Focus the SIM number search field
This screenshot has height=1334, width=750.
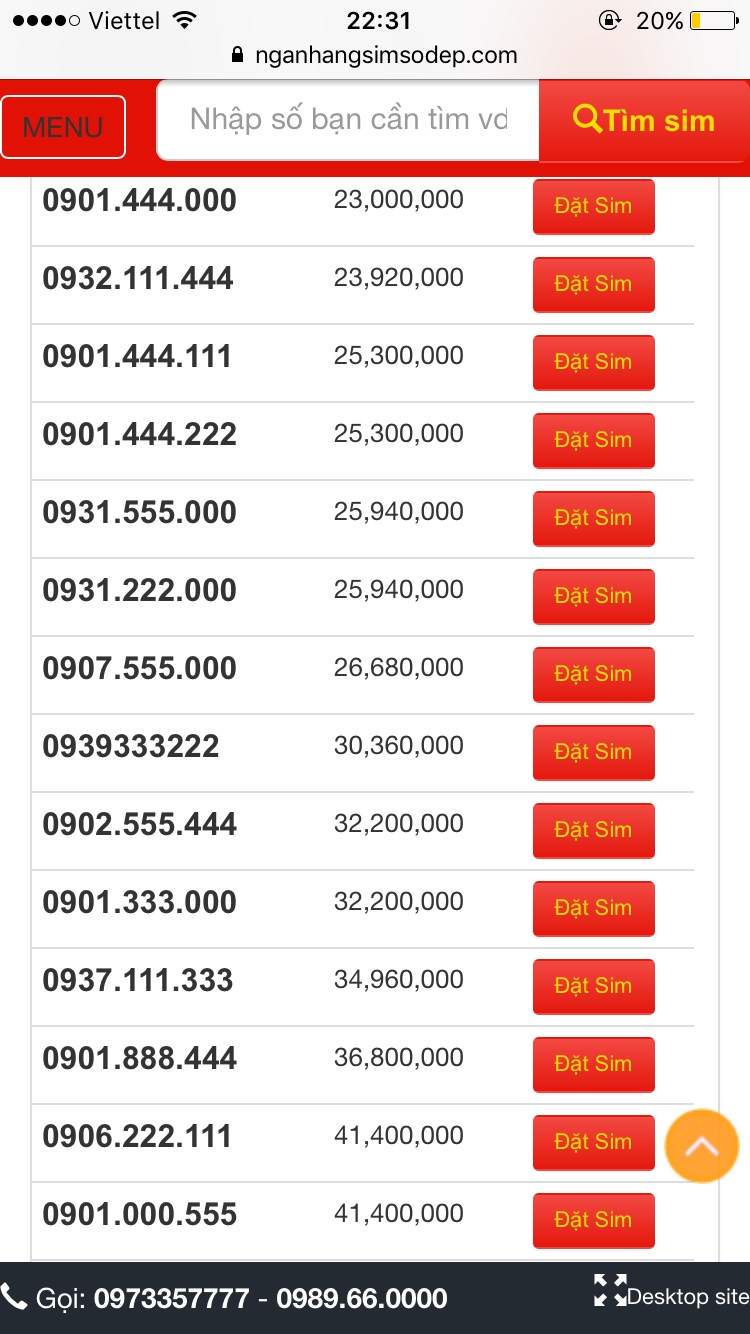pos(348,120)
